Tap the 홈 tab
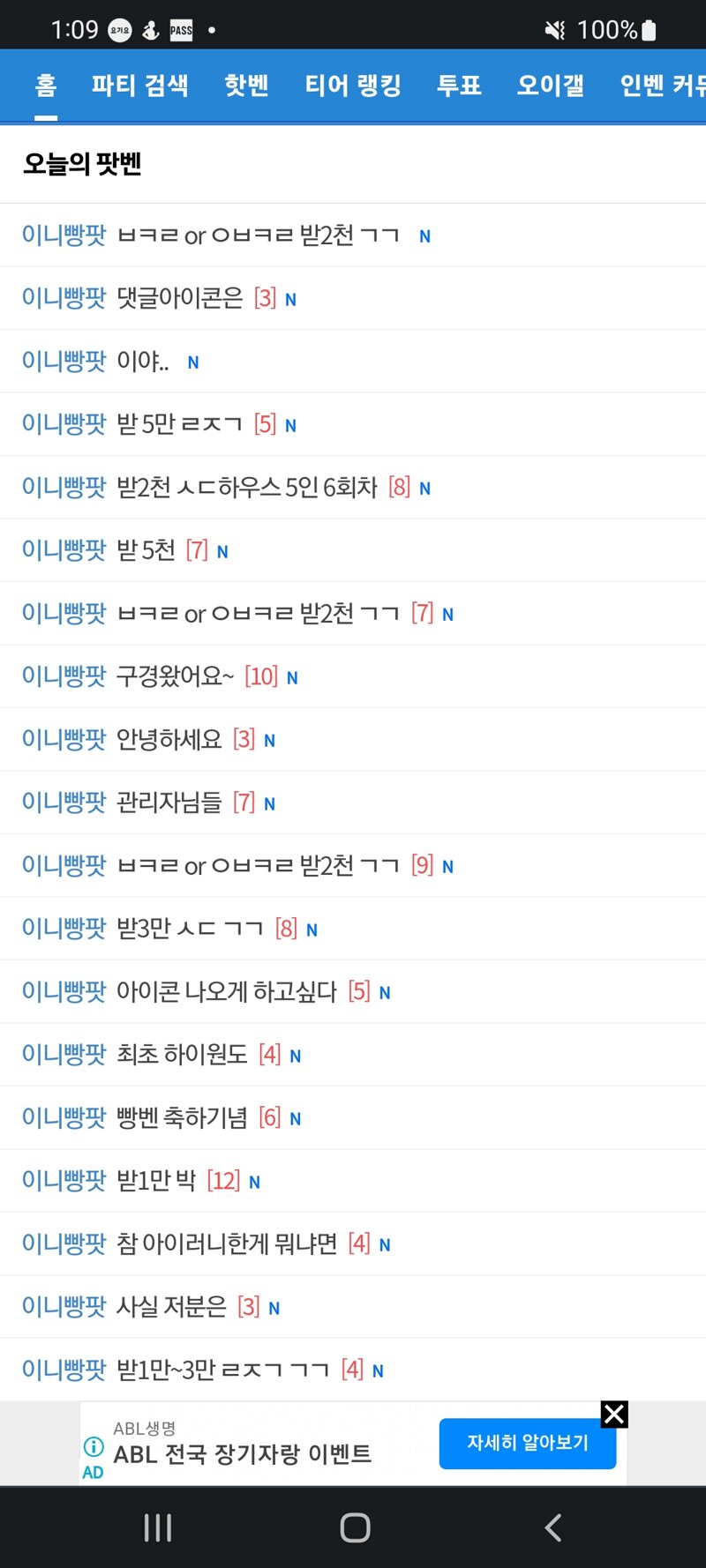 (x=46, y=86)
